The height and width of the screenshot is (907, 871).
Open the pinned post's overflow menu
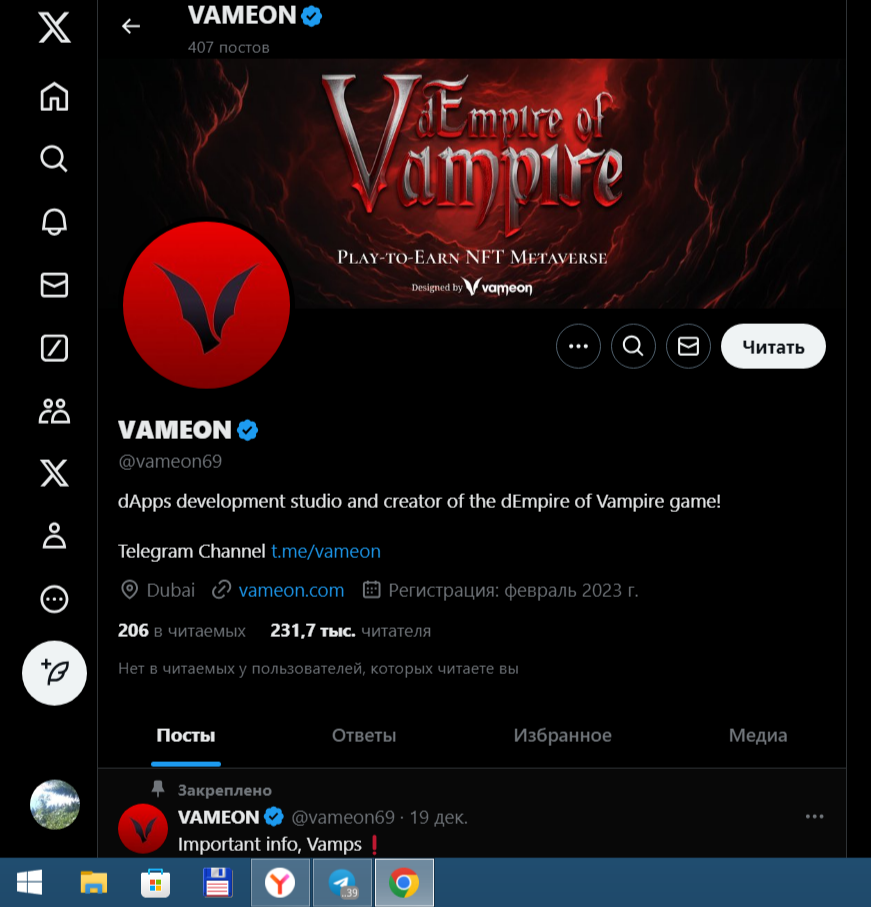pyautogui.click(x=815, y=816)
